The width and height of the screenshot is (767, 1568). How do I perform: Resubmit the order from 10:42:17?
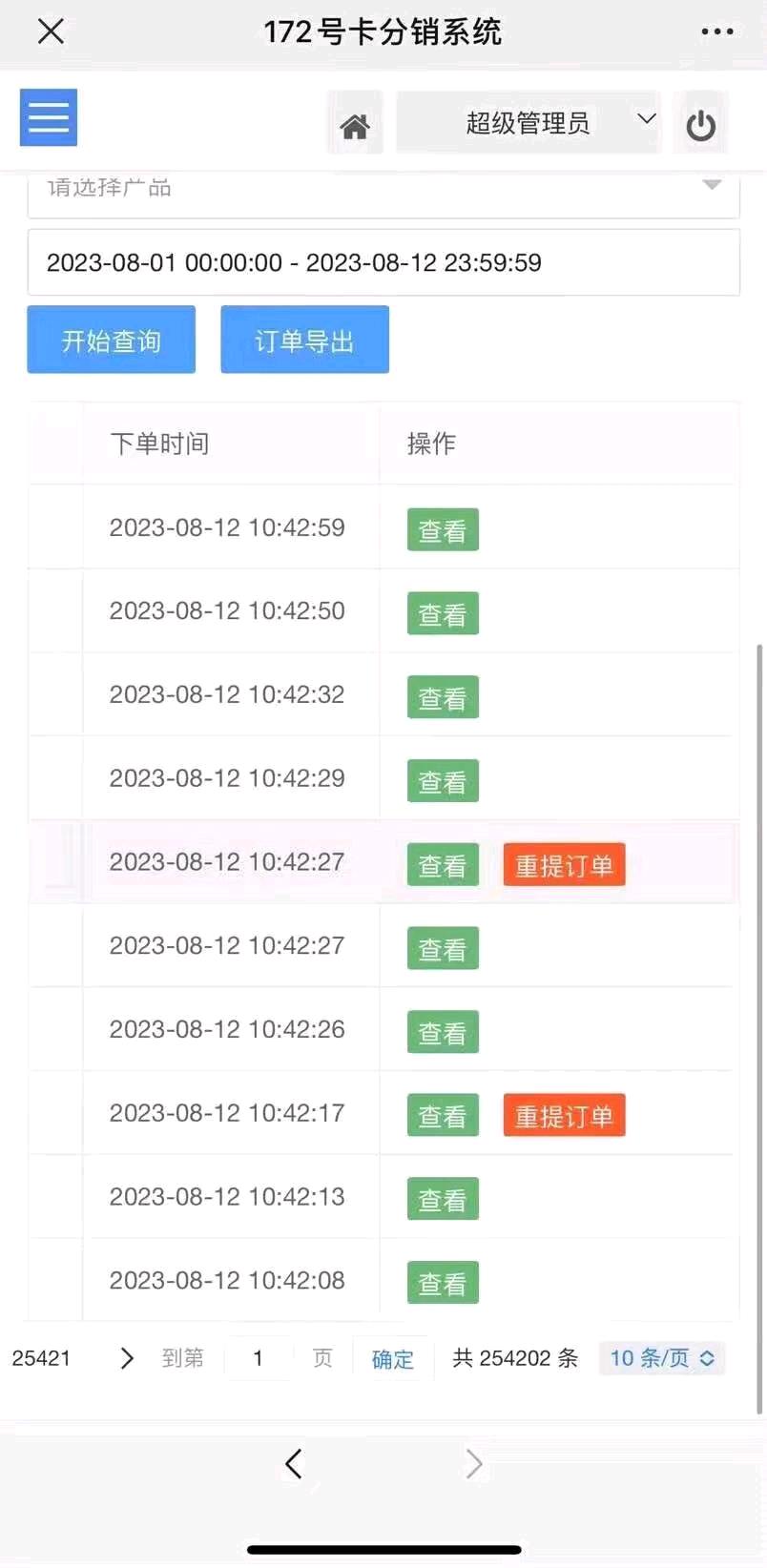(564, 1116)
